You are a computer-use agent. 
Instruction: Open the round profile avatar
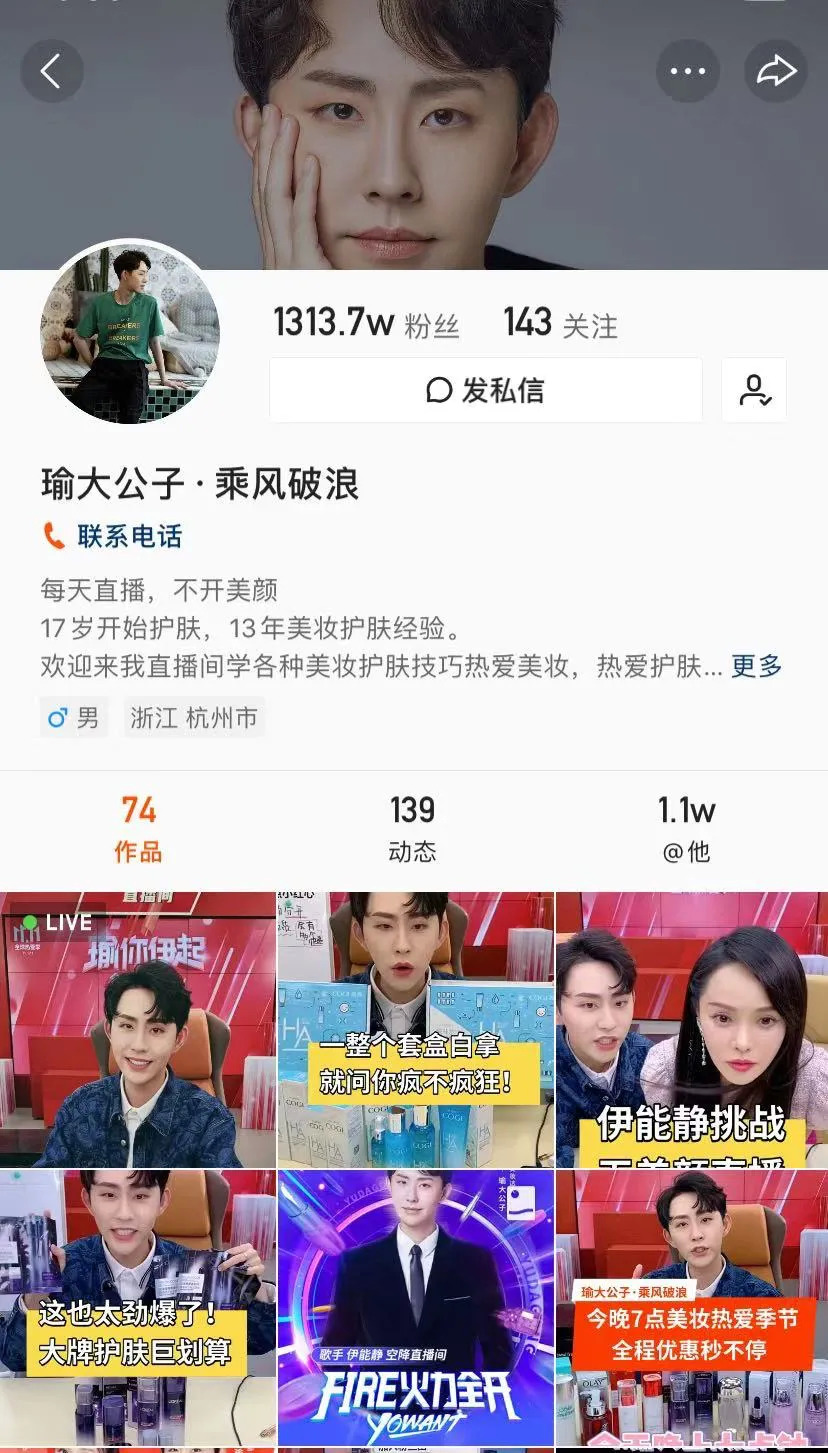coord(129,333)
